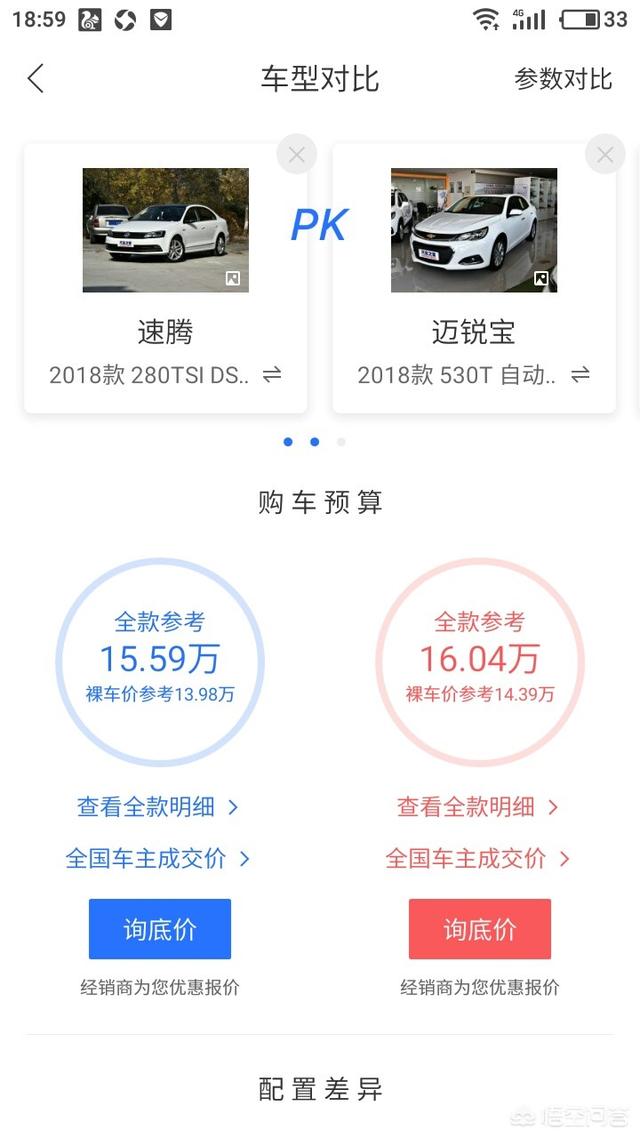Switch the 速腾 2018款 280TSI trim
The image size is (640, 1138).
click(272, 375)
